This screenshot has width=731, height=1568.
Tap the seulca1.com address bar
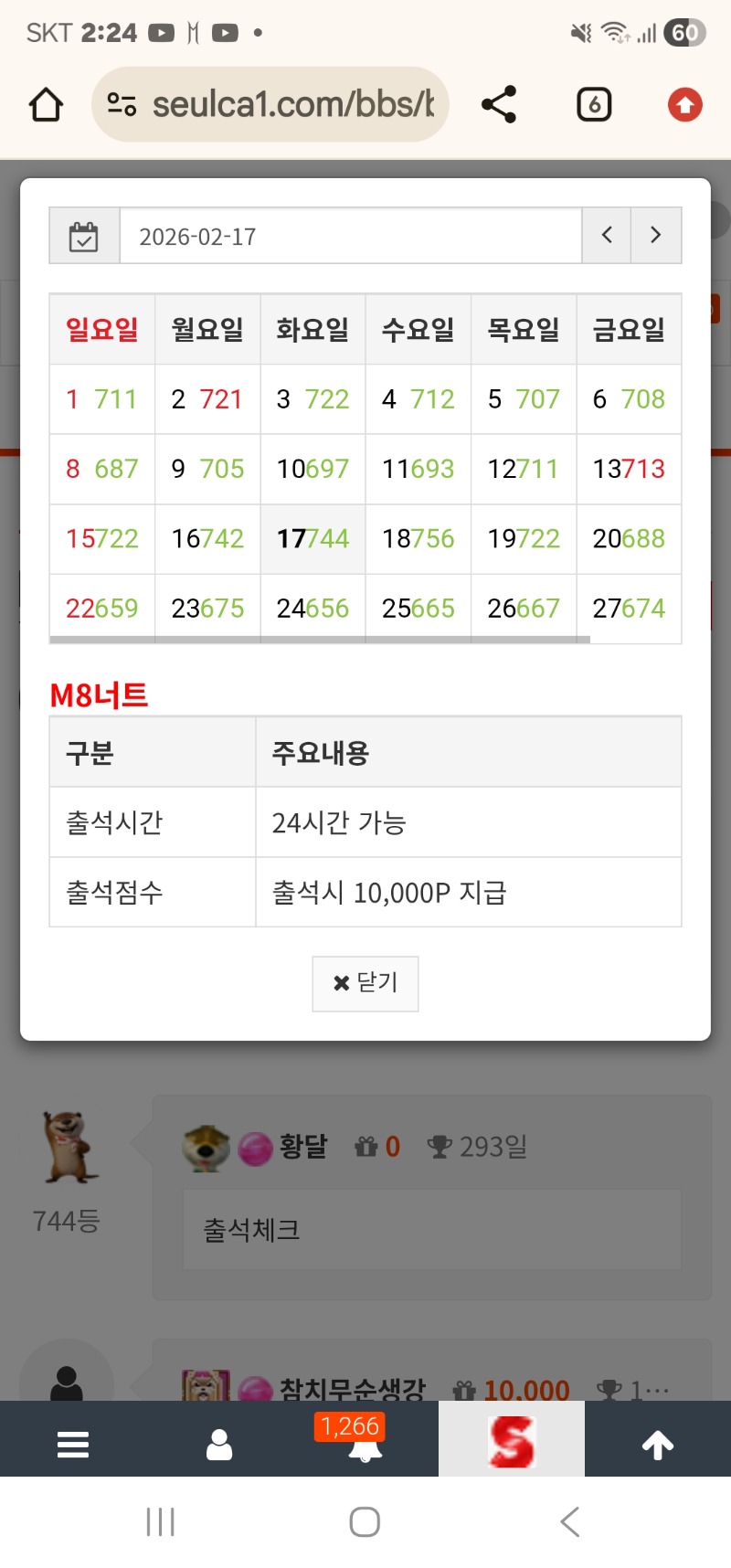[x=271, y=105]
